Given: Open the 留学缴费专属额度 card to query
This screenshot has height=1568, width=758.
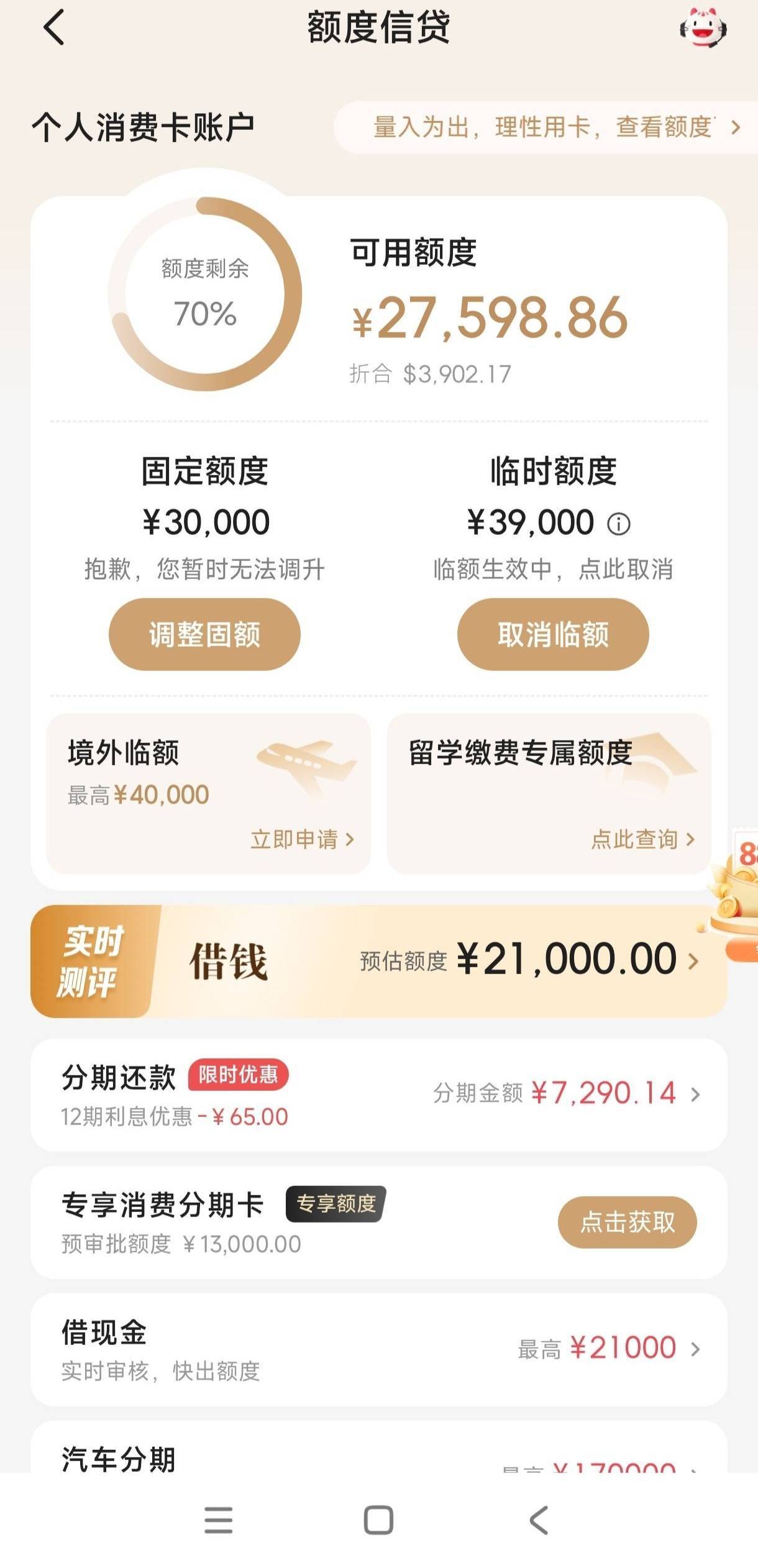Looking at the screenshot, I should click(549, 793).
